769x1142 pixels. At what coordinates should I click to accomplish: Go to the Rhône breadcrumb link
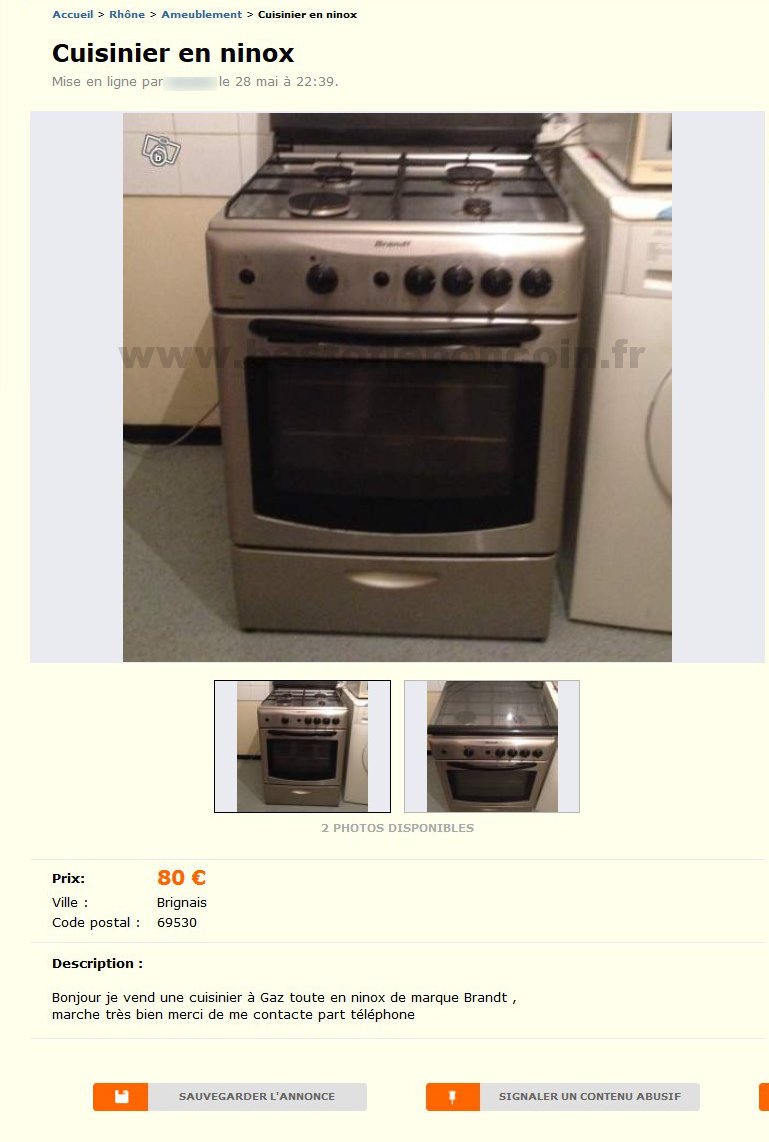pyautogui.click(x=127, y=15)
